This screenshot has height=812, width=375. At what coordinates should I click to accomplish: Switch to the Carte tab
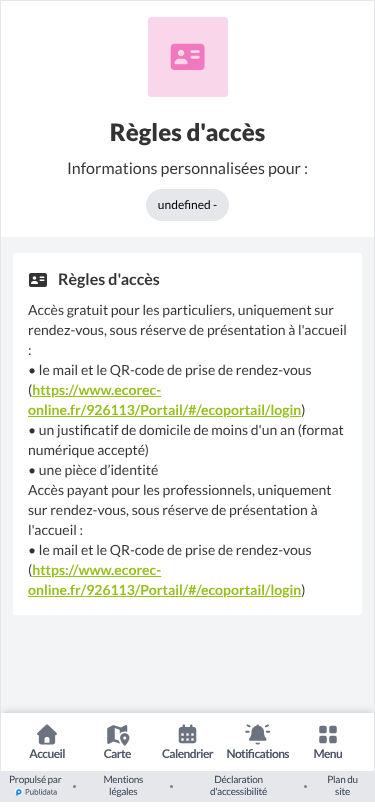(x=118, y=742)
